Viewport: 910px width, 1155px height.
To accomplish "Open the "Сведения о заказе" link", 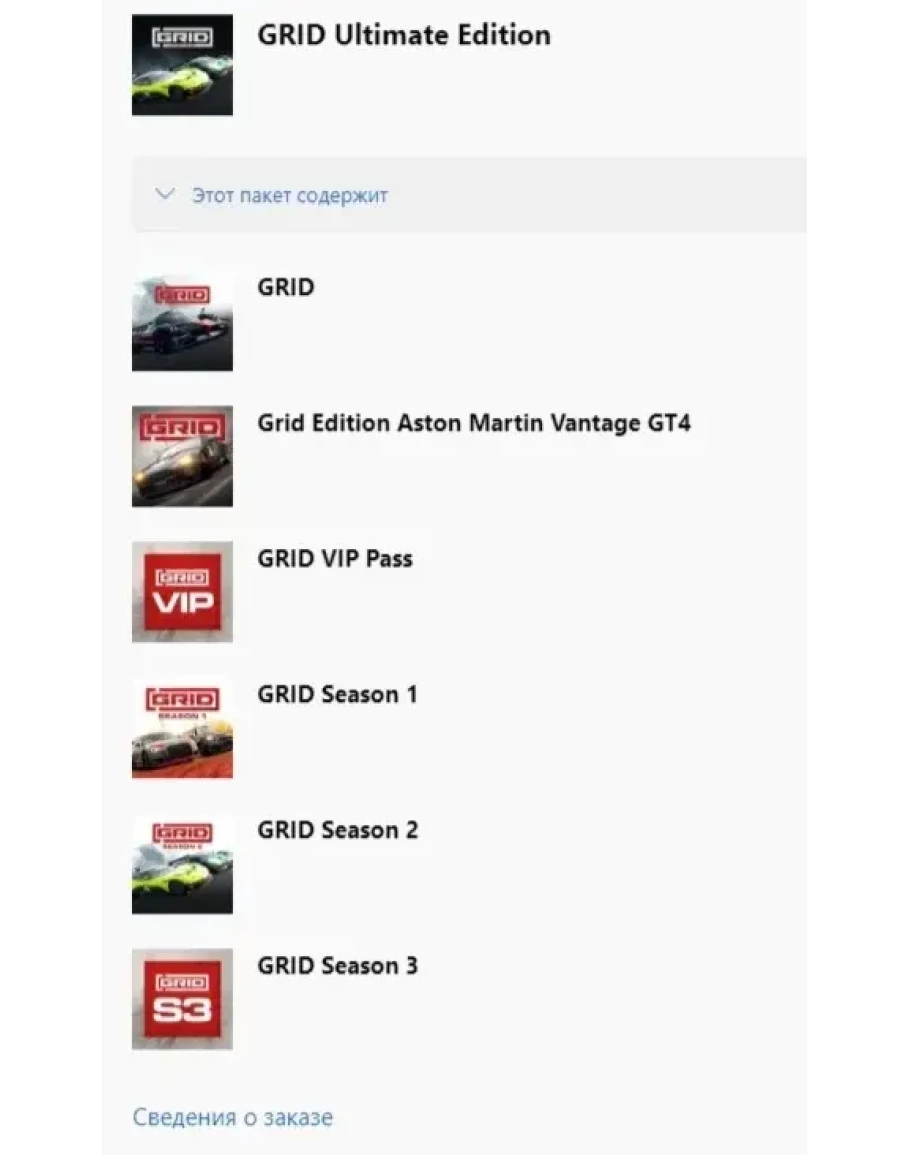I will coord(233,1117).
